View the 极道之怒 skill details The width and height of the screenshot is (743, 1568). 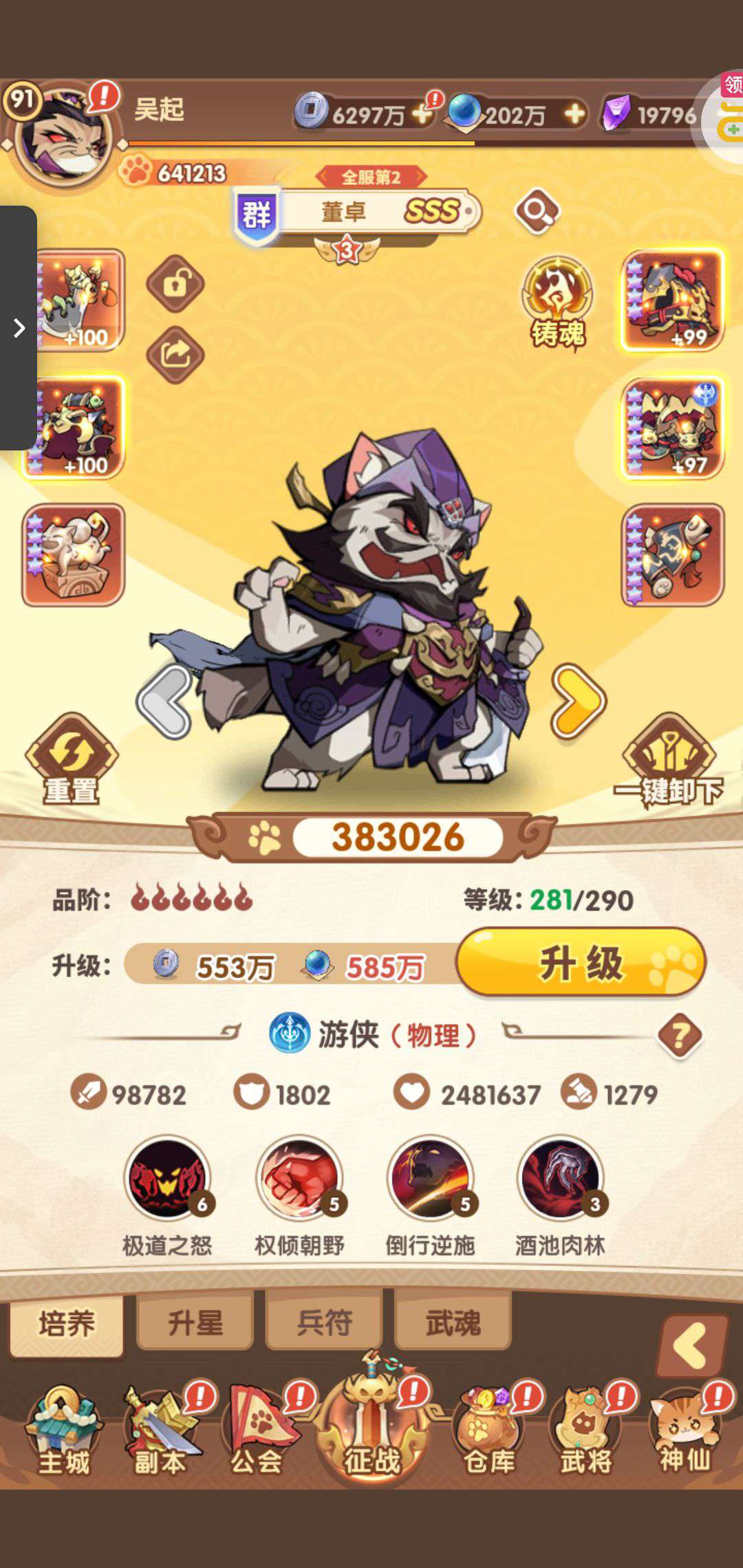point(167,1179)
